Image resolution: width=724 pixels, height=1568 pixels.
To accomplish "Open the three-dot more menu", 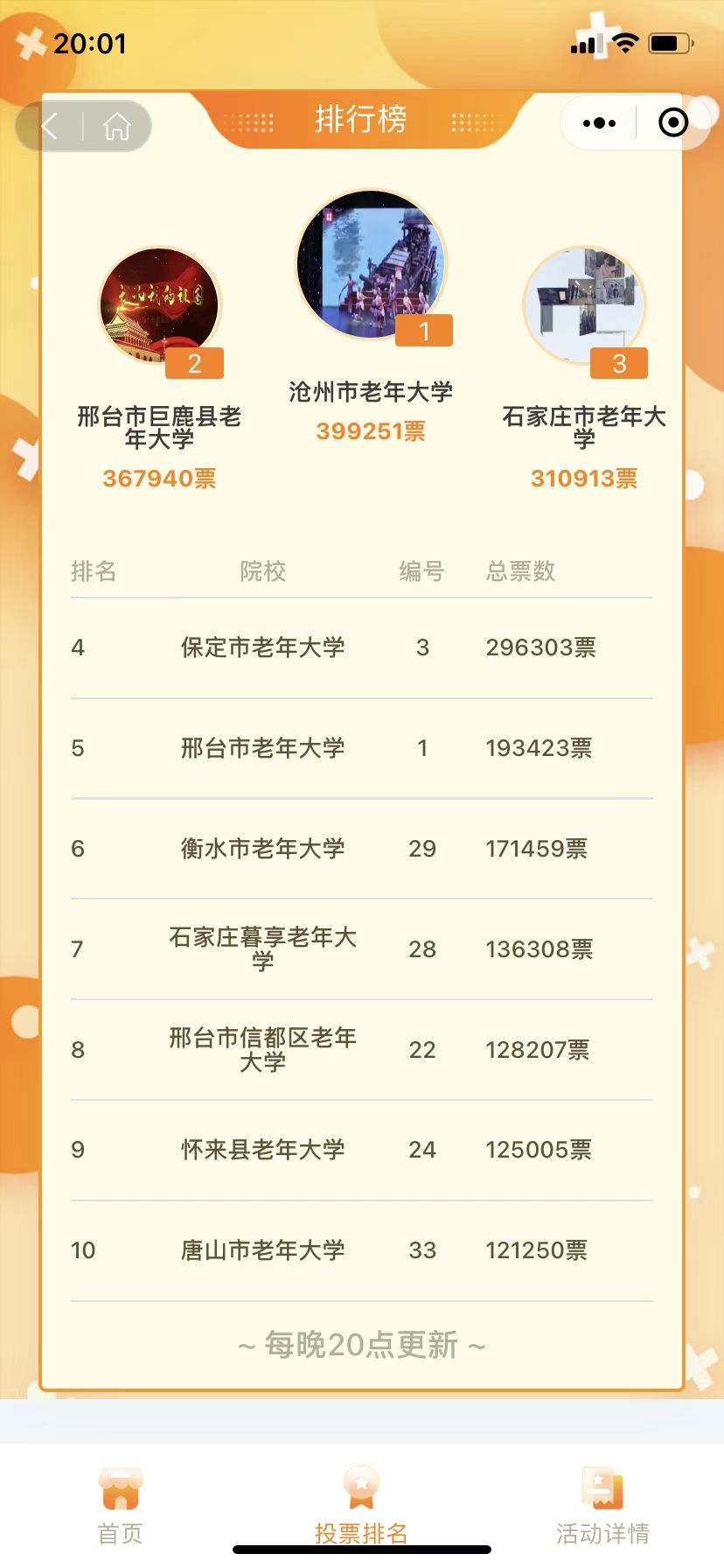I will [599, 123].
